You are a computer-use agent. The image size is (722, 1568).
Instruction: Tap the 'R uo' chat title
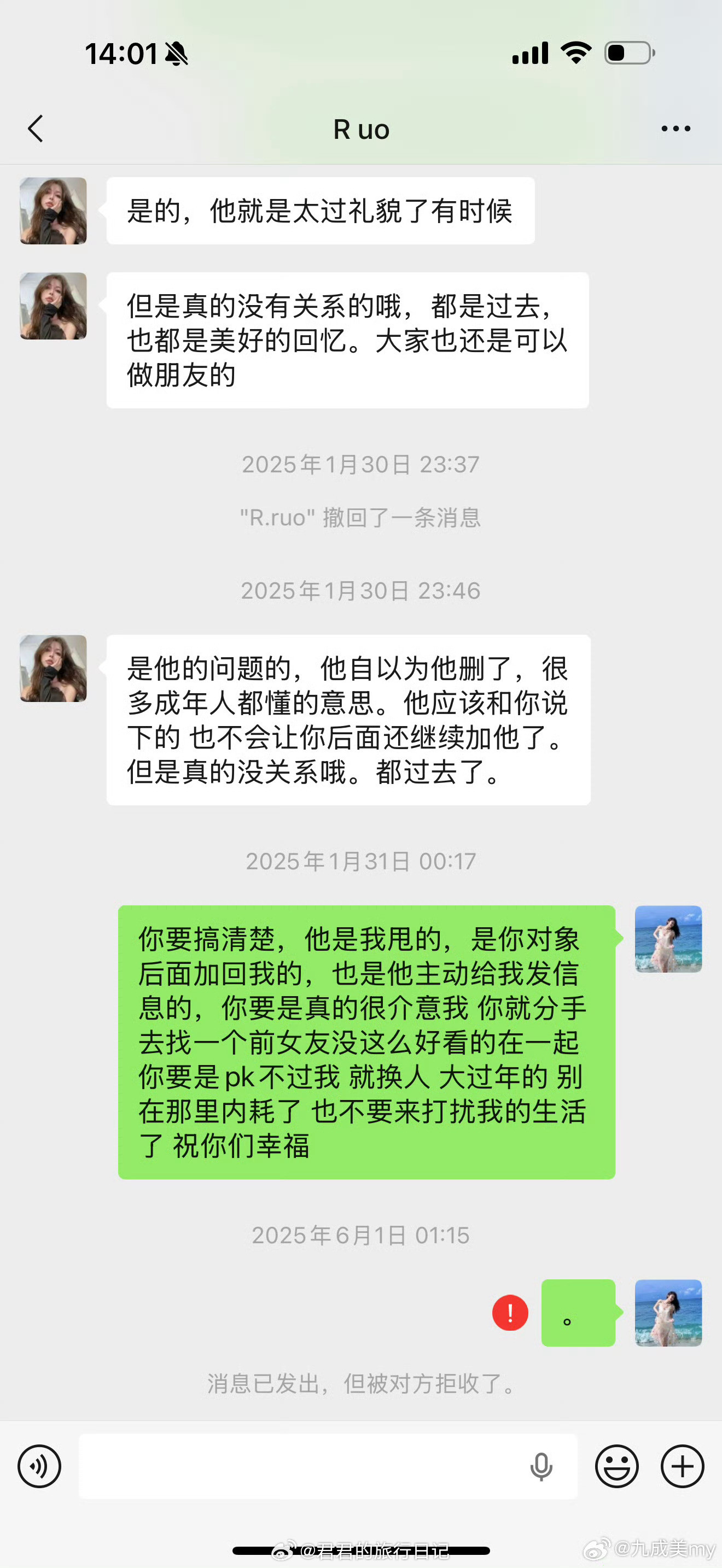pyautogui.click(x=360, y=128)
